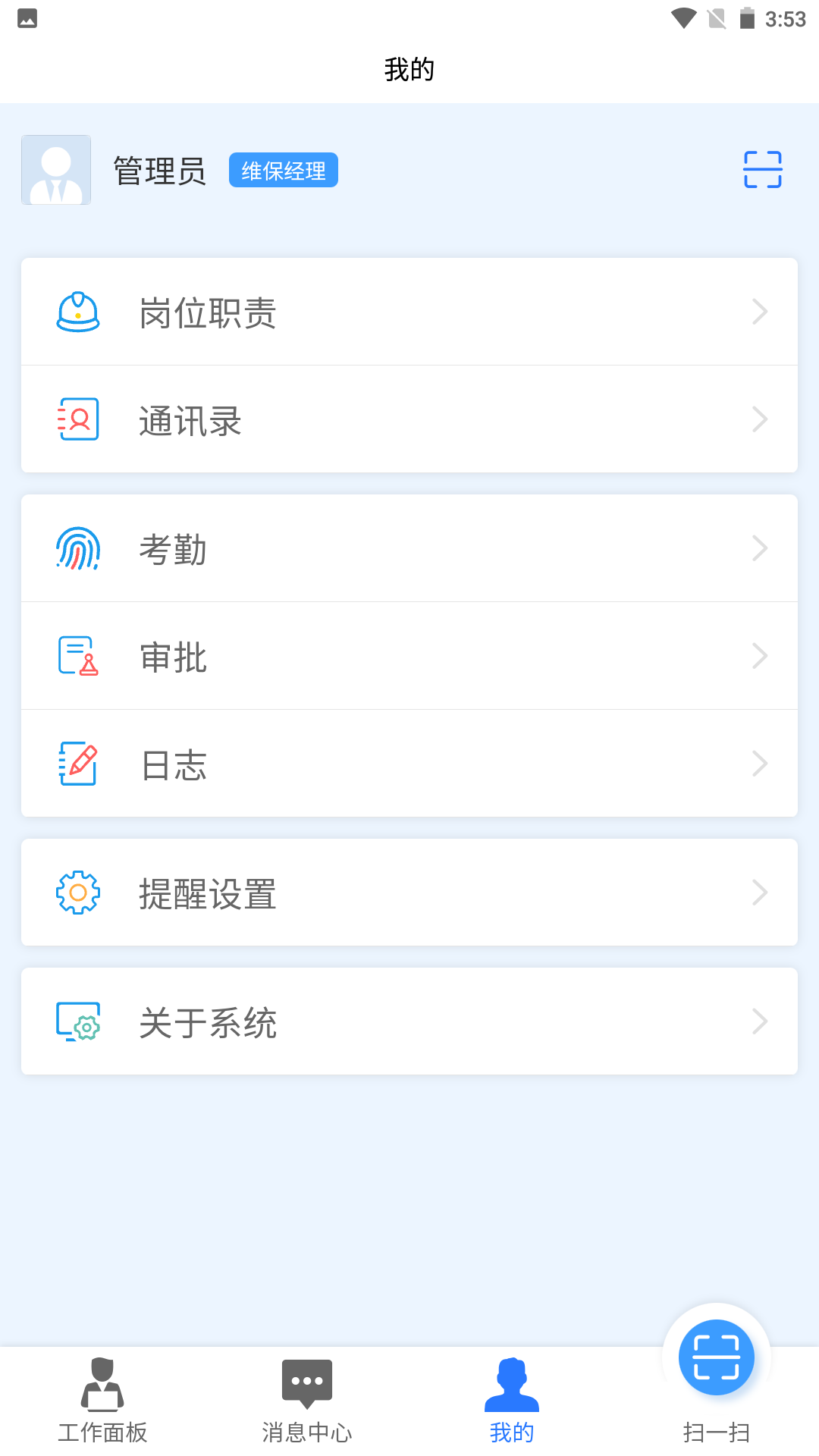Tap the scan icon in the top right corner
This screenshot has width=819, height=1456.
point(761,170)
